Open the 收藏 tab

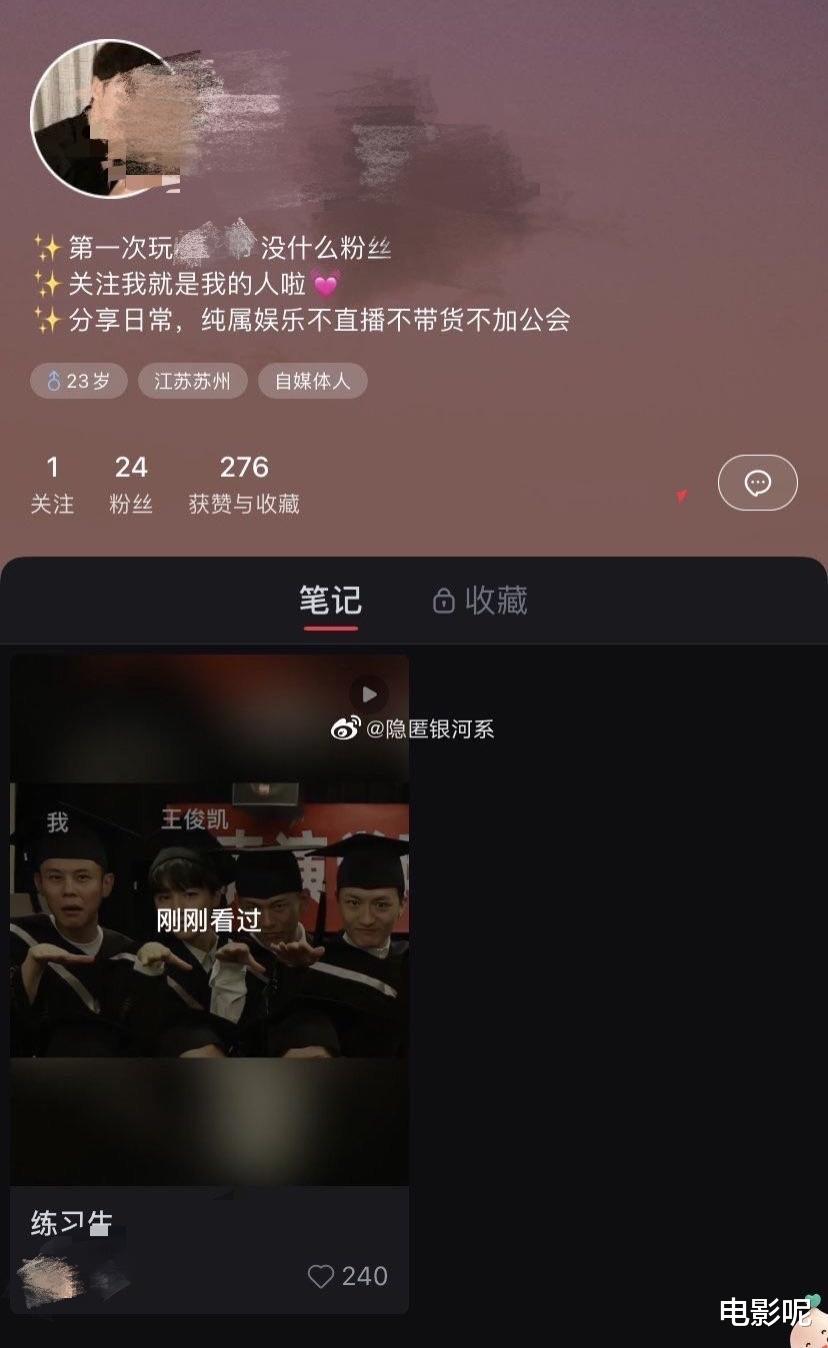coord(496,601)
